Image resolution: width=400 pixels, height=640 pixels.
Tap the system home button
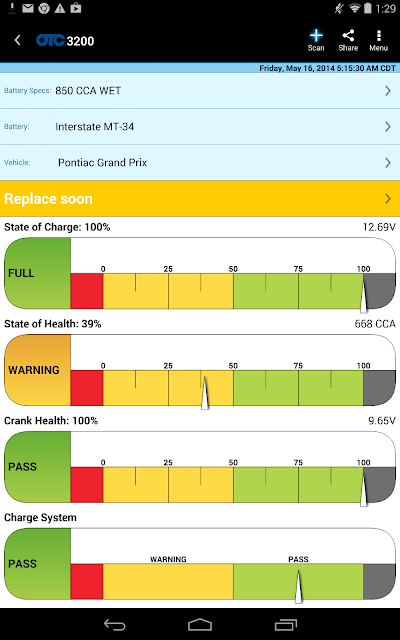[x=200, y=624]
